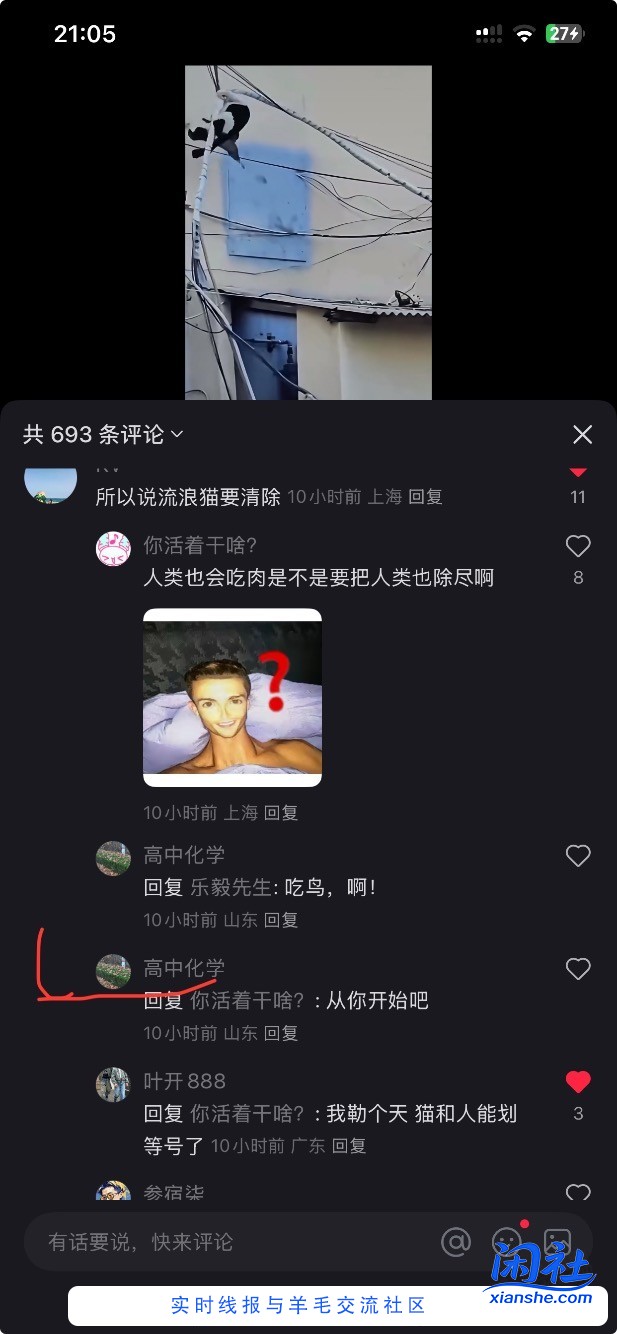Reply to the 所以说流浪猫要清除 comment
The height and width of the screenshot is (1334, 617).
tap(425, 497)
